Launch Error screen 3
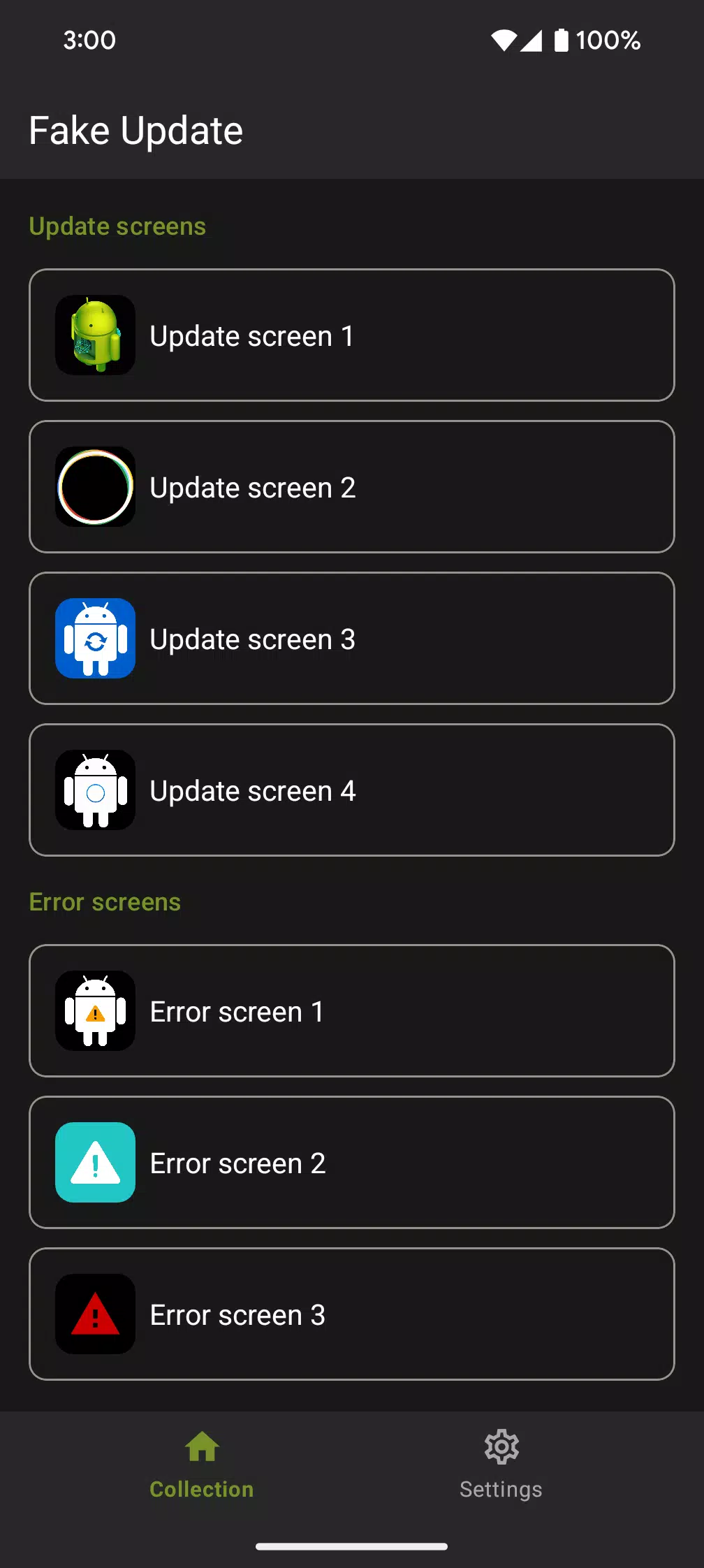Screen dimensions: 704x1568 (352, 1314)
